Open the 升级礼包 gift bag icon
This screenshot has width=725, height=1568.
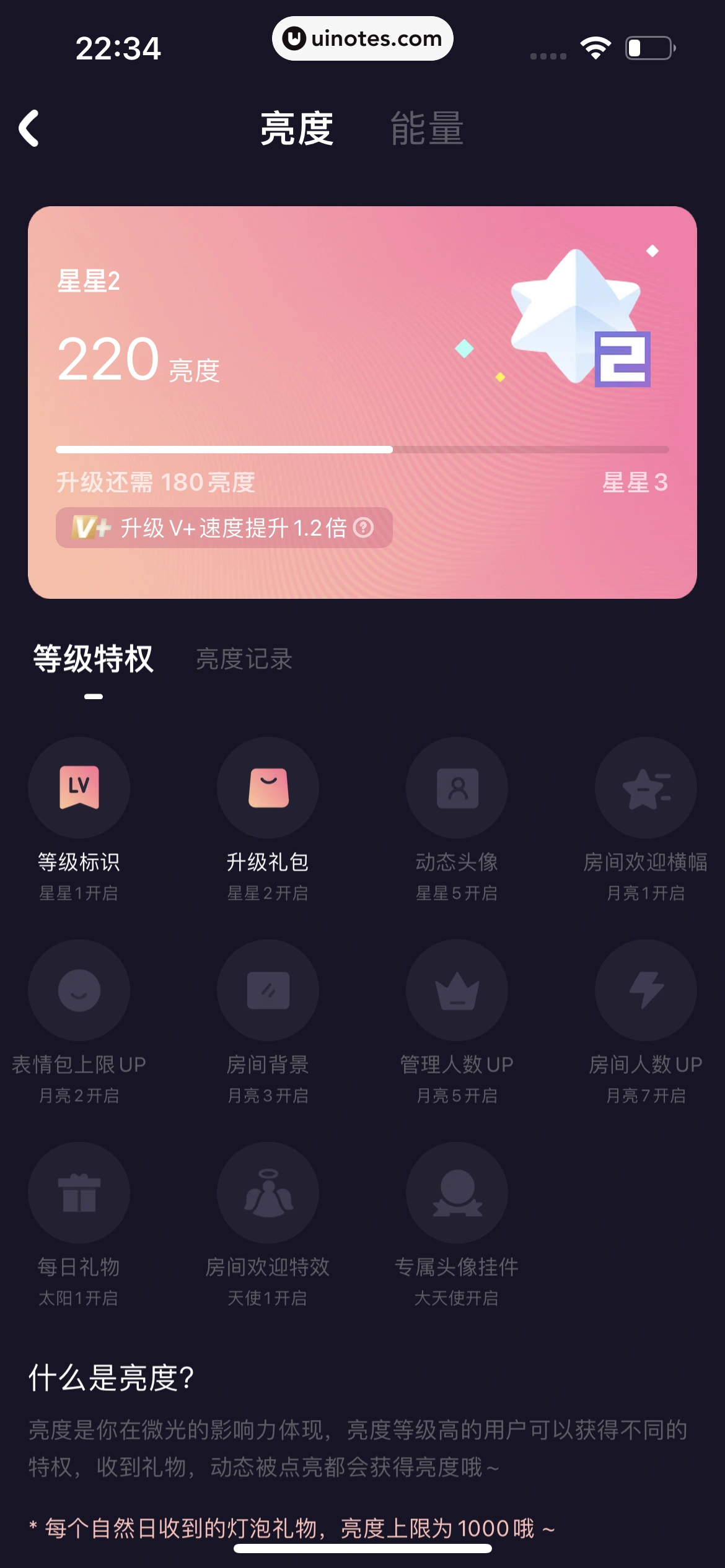[268, 787]
